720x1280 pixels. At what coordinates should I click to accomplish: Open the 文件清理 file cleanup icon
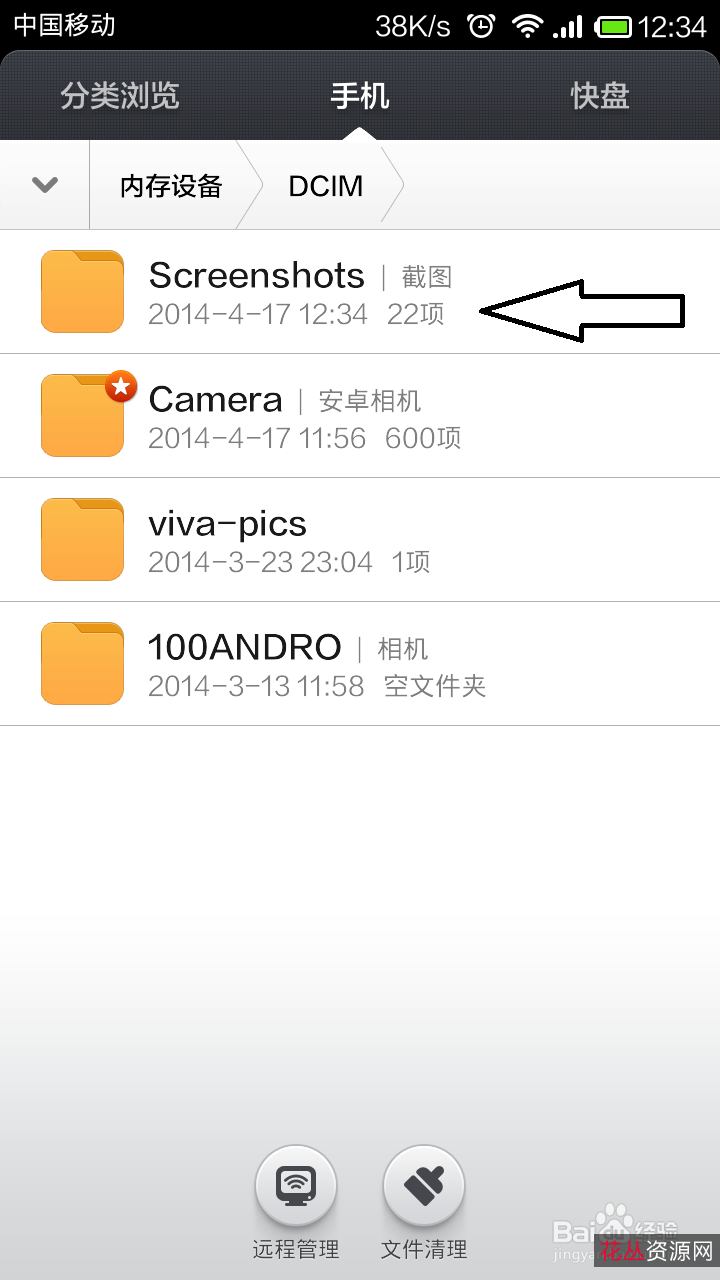424,1185
